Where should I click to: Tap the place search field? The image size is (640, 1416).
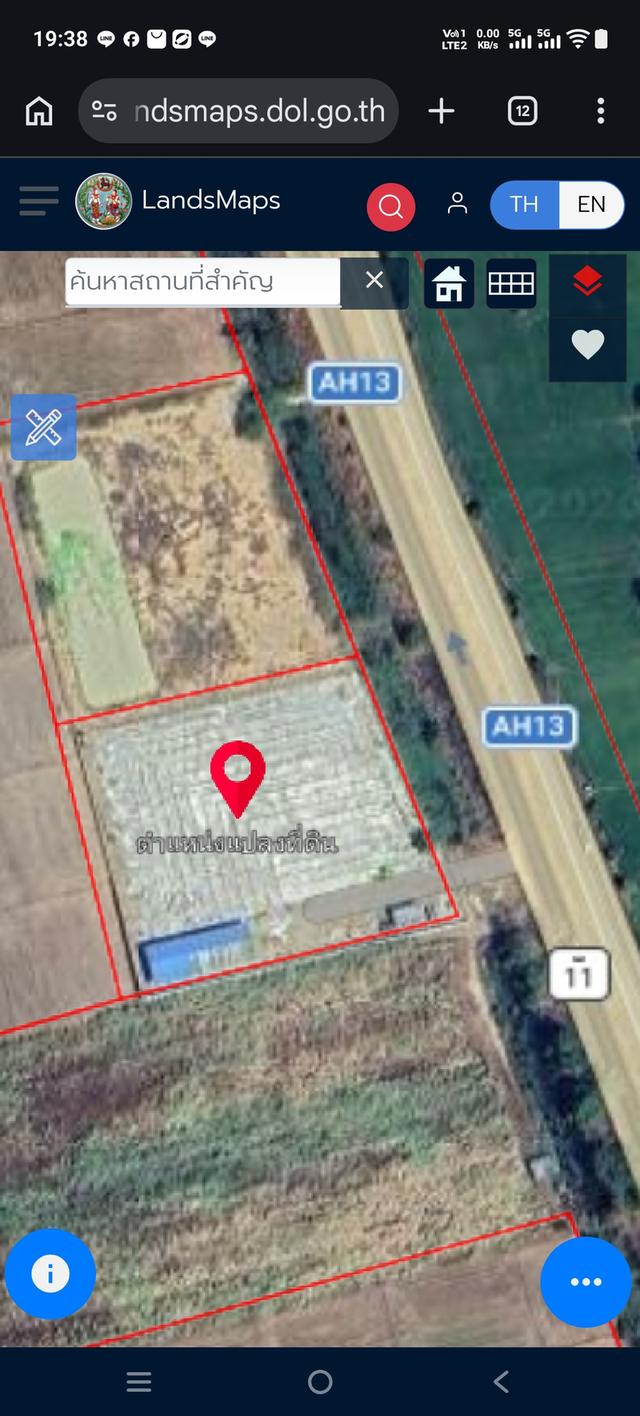[203, 282]
